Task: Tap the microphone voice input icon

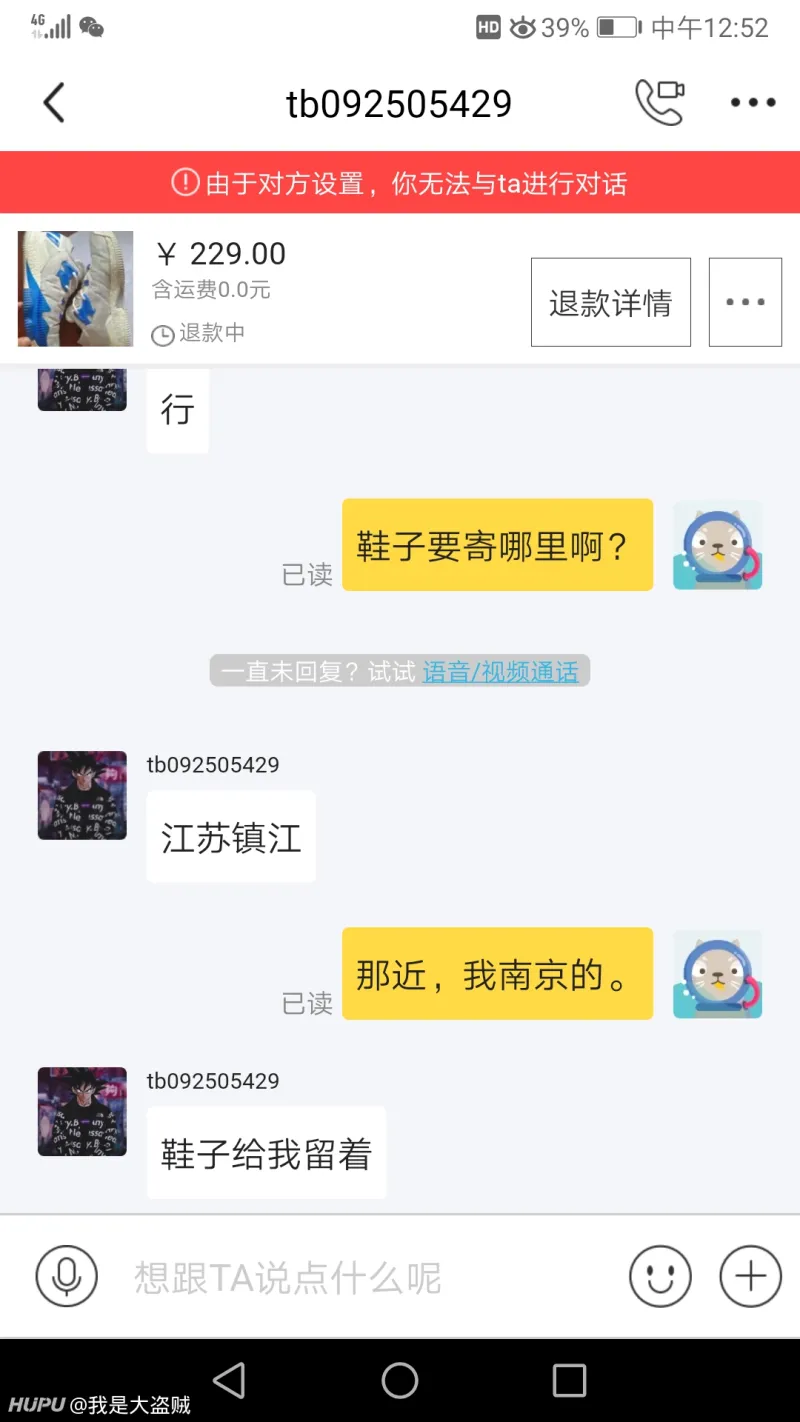Action: tap(66, 1277)
